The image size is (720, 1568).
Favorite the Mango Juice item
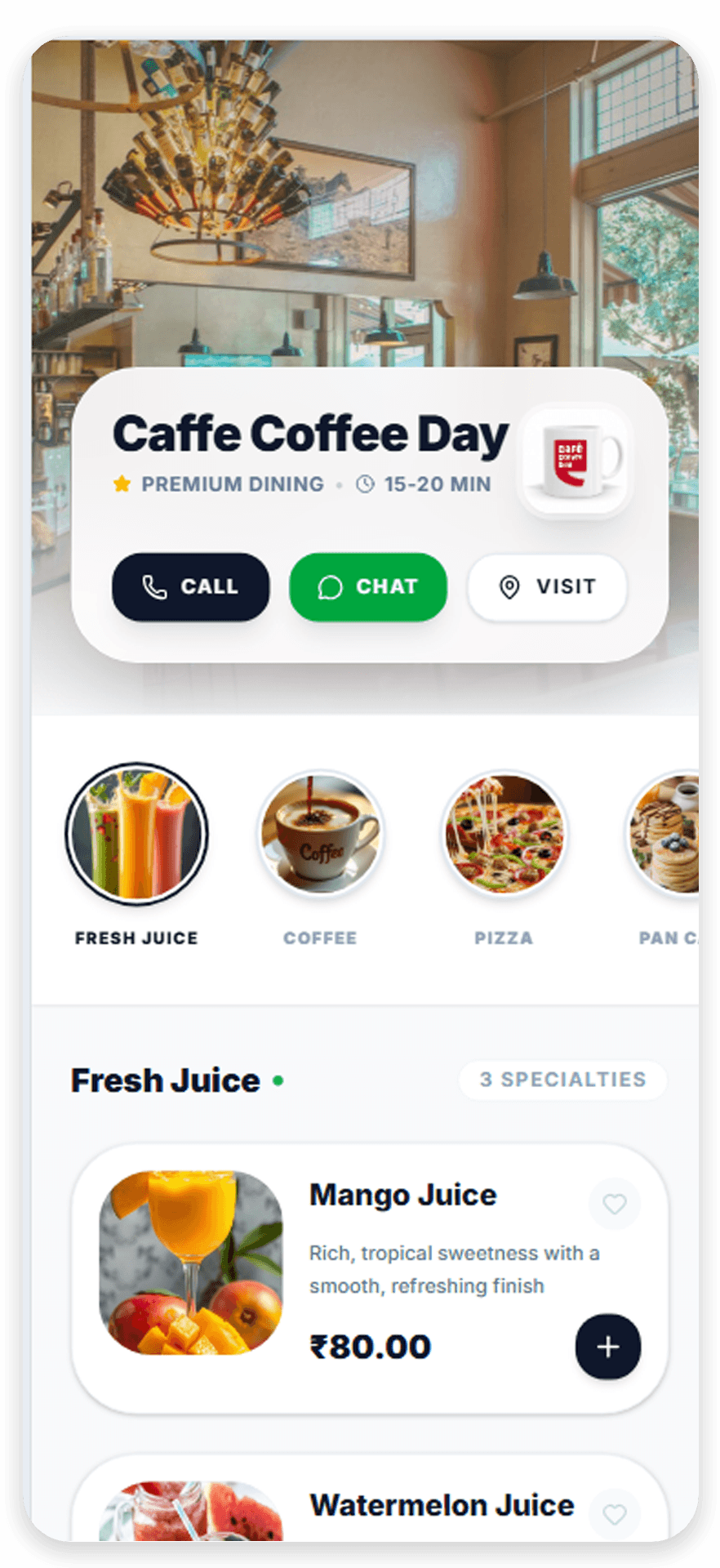pyautogui.click(x=614, y=1205)
